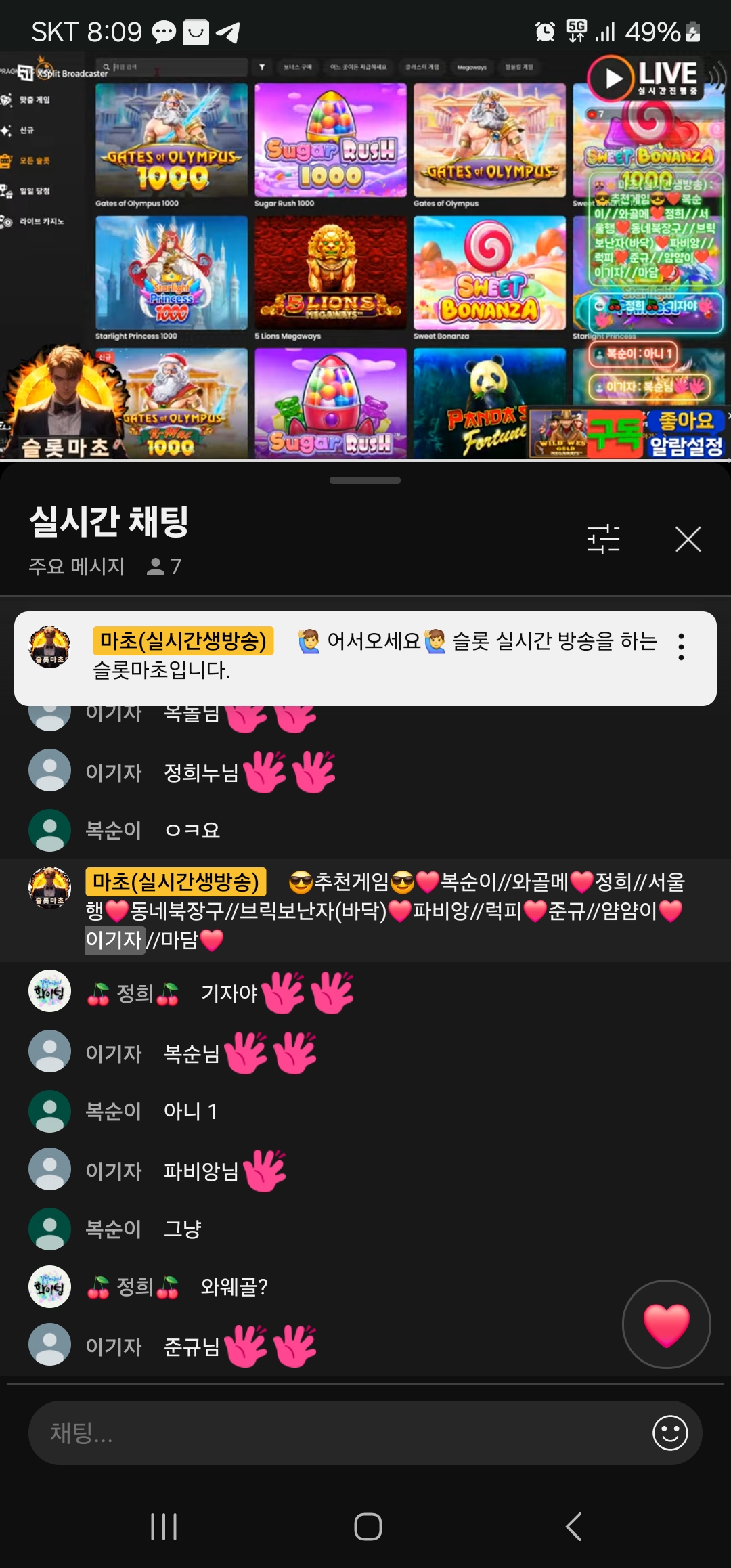Open recent apps from navigation bar
This screenshot has height=1568, width=731.
[164, 1527]
